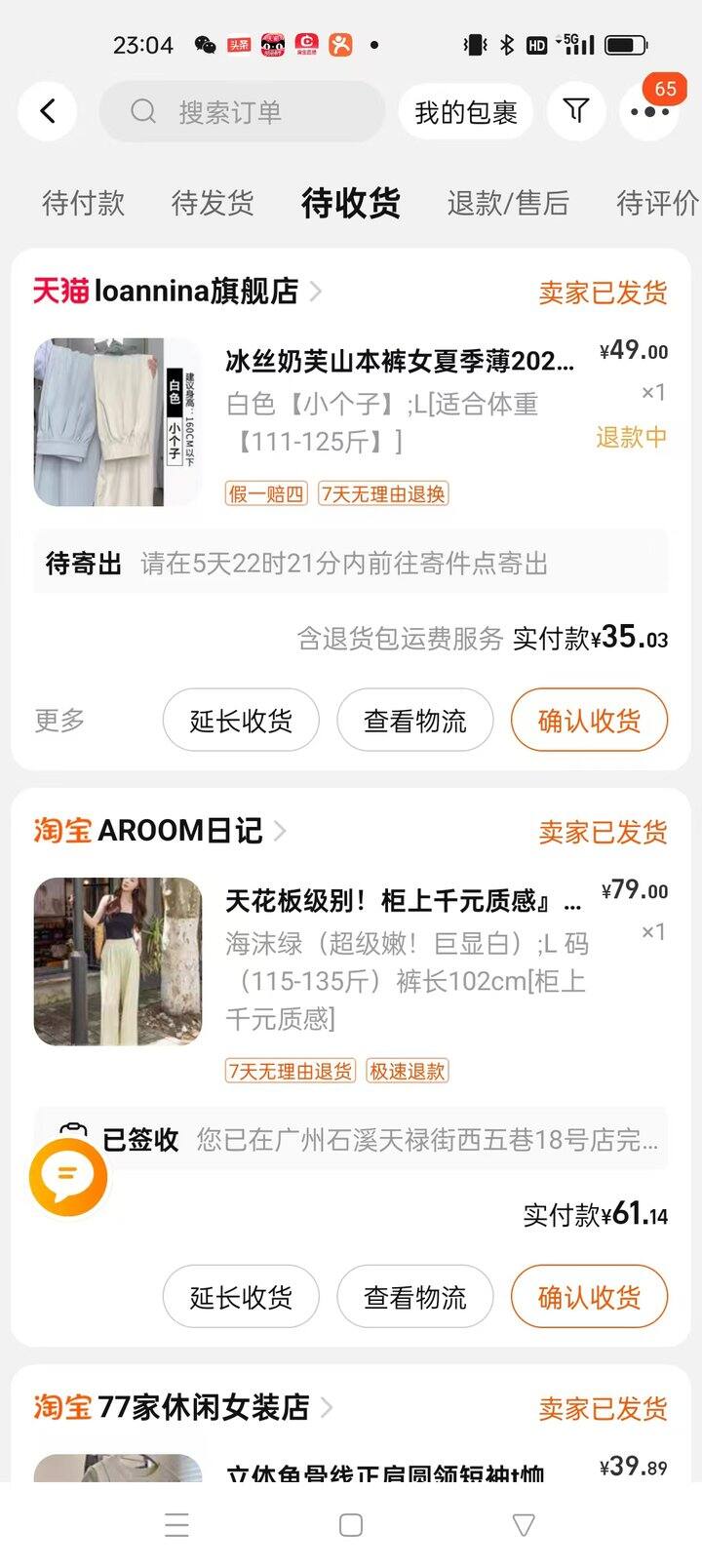Open the AROOM日记 store page

pos(160,831)
